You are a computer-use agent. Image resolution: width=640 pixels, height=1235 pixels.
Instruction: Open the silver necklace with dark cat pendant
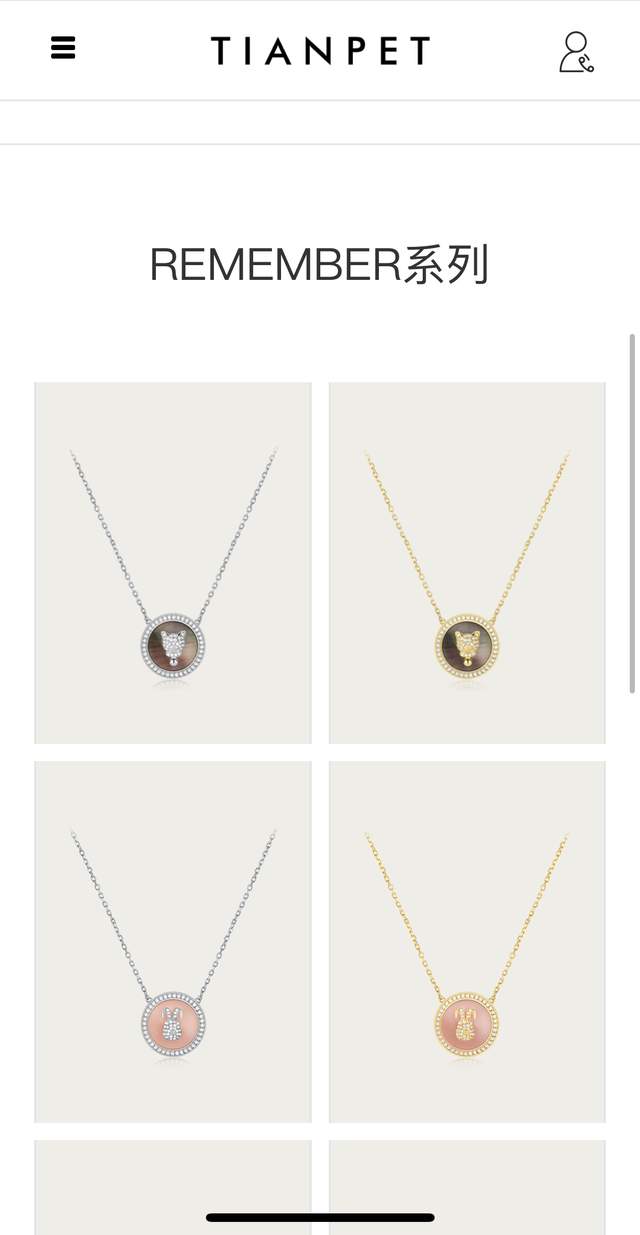coord(173,563)
